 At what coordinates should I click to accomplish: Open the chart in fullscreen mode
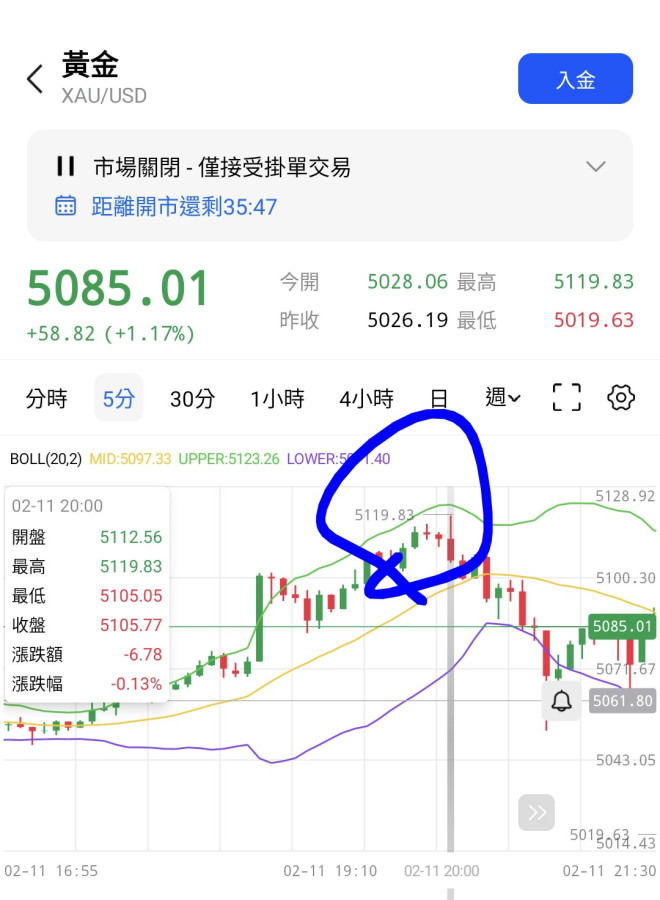[566, 398]
